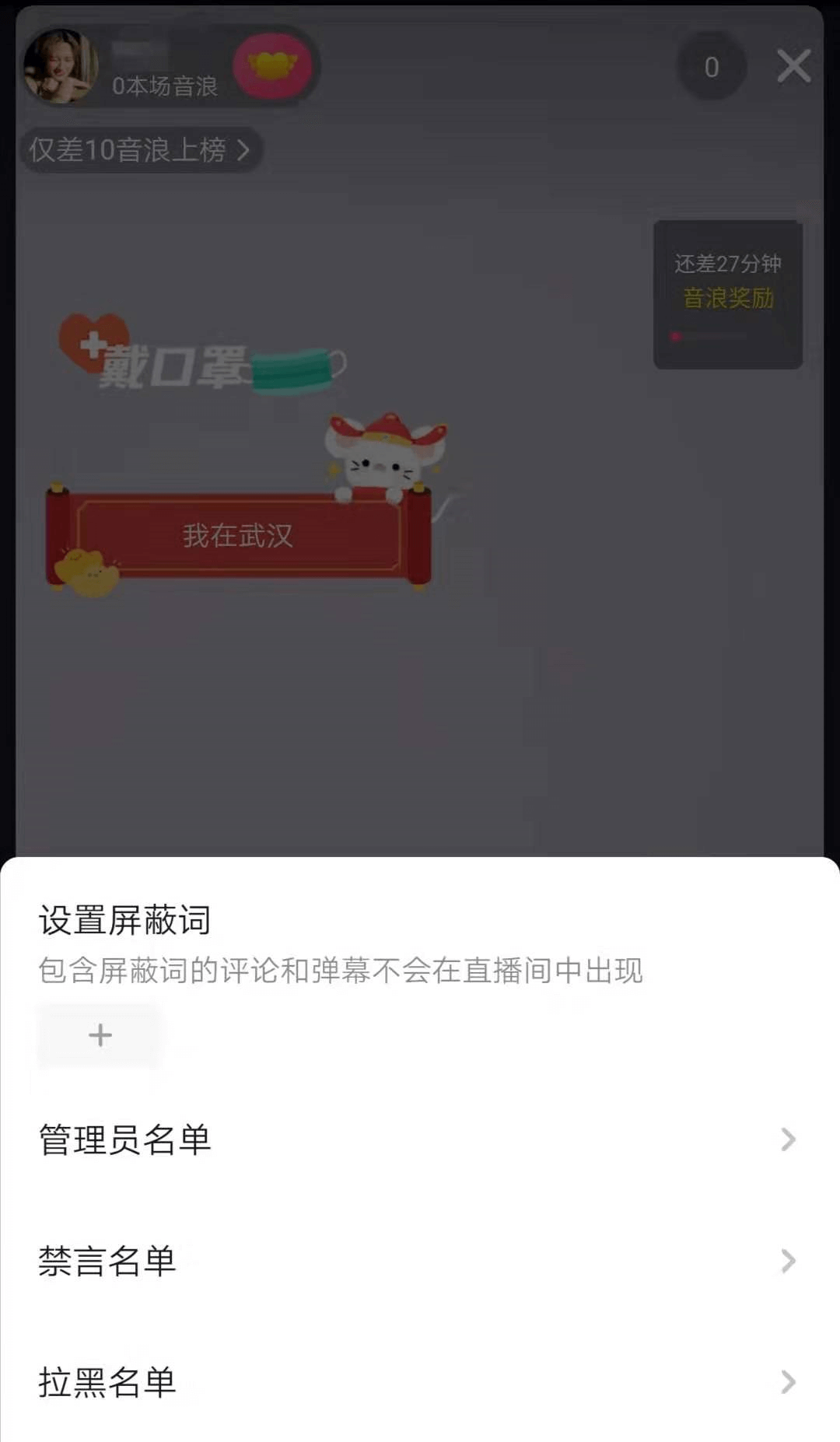Open the 仅差10音浪上榜 ranking chip
This screenshot has width=840, height=1442.
(x=140, y=149)
